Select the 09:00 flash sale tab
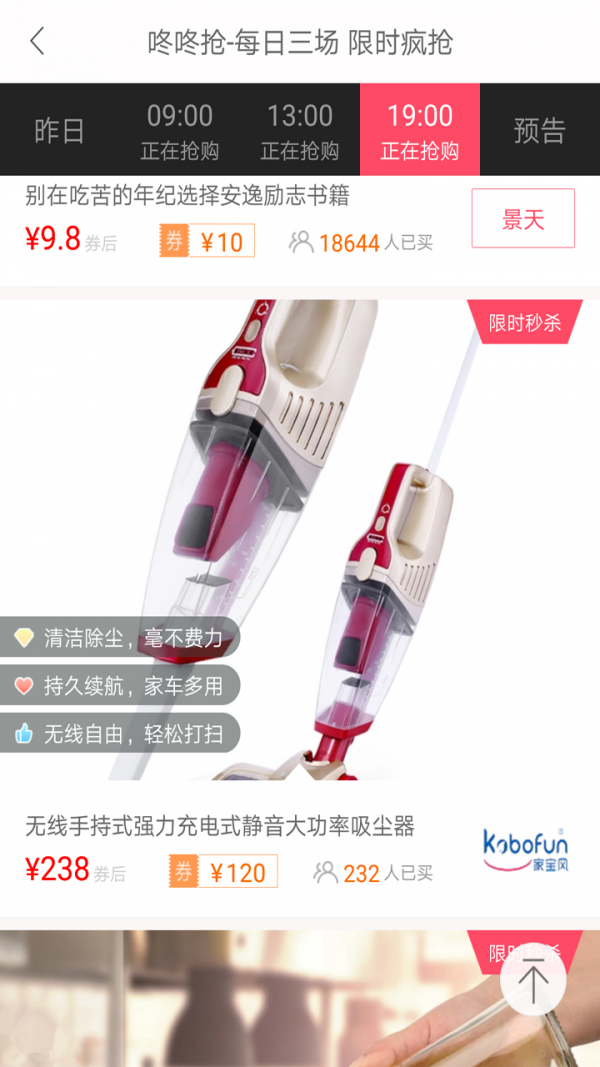Viewport: 600px width, 1067px height. pos(180,130)
